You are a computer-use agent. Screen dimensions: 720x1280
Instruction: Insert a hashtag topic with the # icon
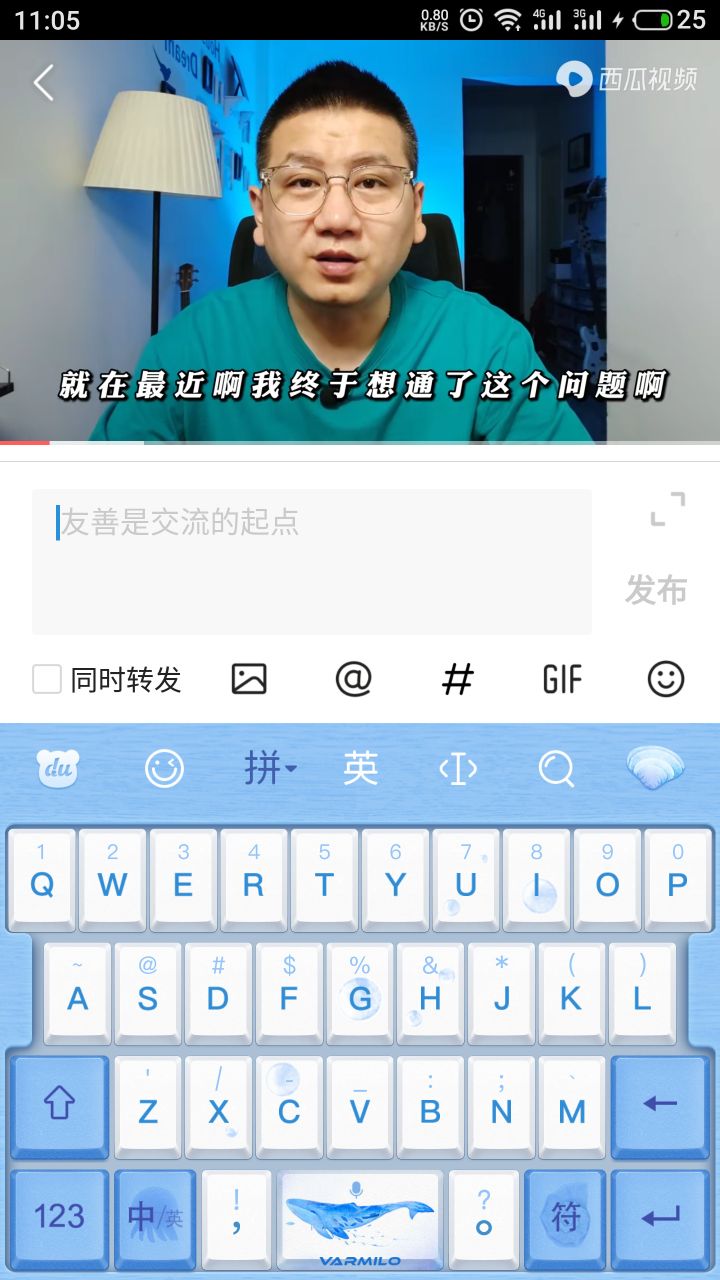pyautogui.click(x=457, y=679)
